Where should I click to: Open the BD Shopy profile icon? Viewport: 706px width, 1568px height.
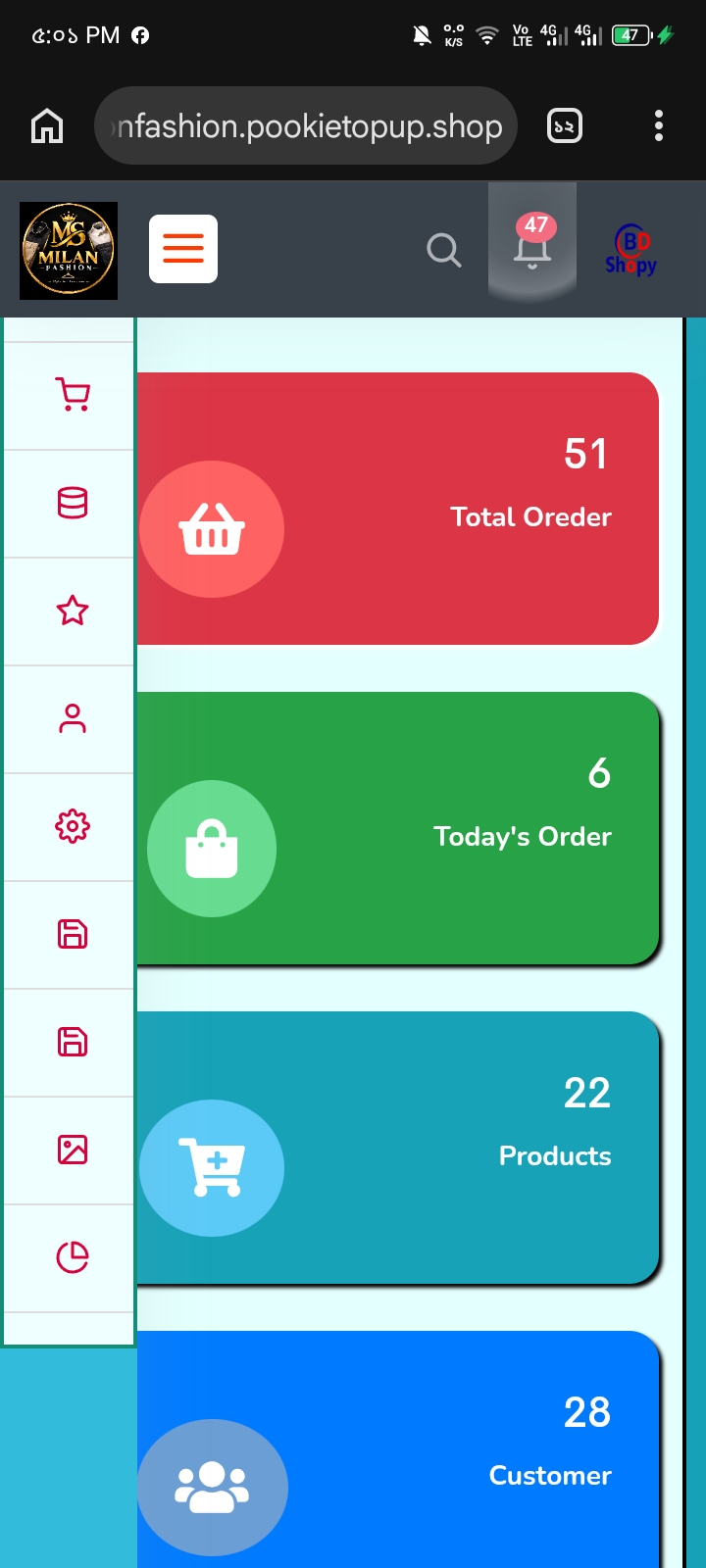(630, 250)
